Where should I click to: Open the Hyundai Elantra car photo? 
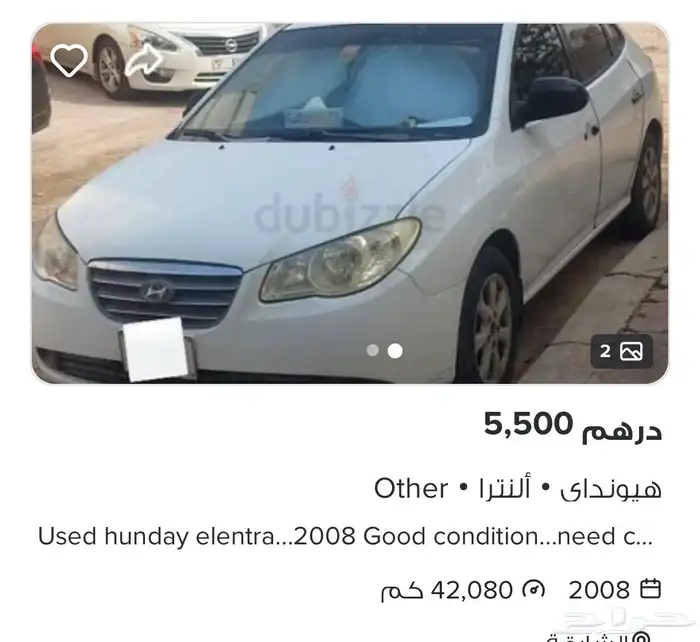[350, 203]
